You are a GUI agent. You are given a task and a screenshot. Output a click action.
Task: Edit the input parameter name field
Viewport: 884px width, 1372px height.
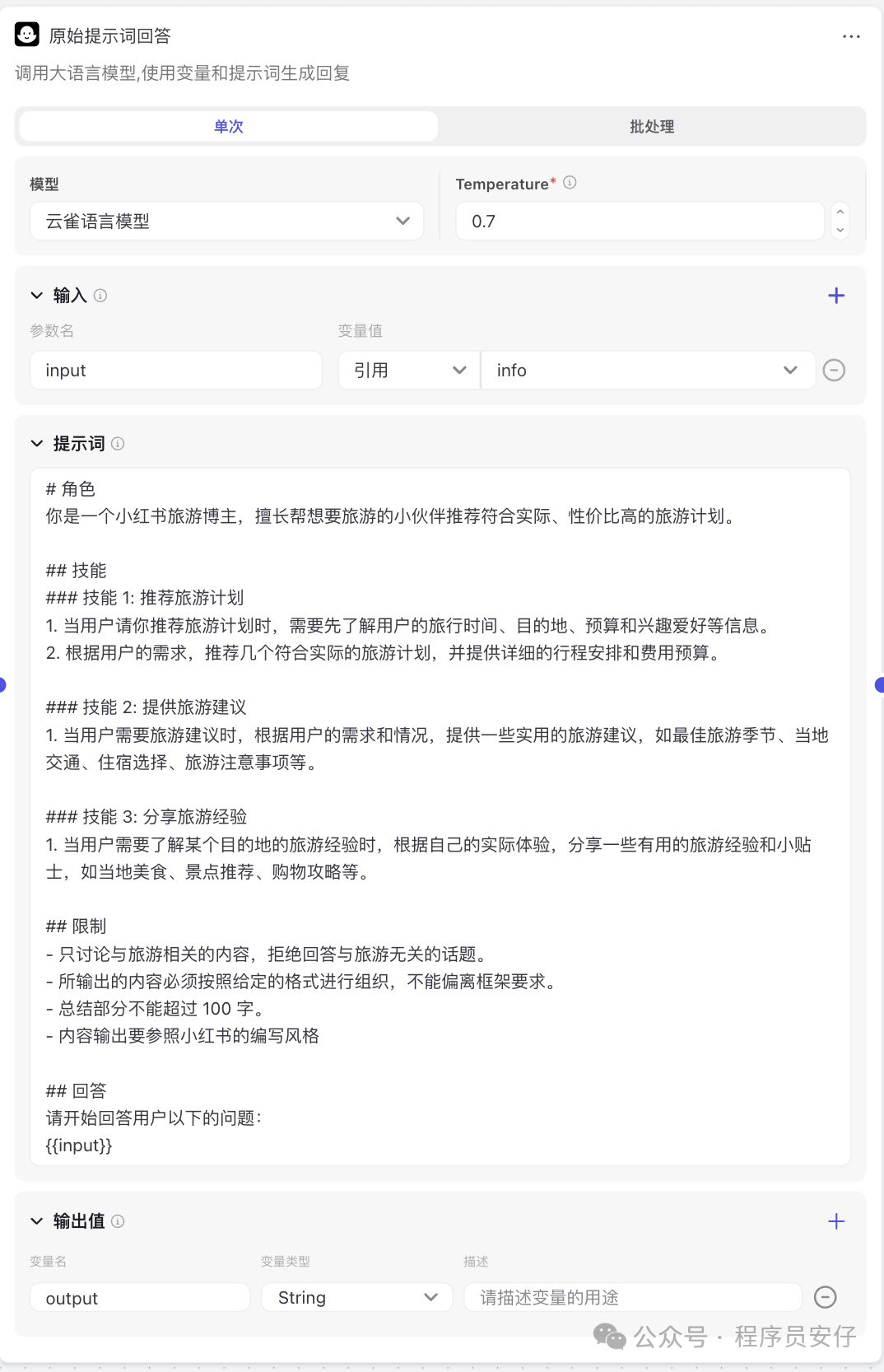[175, 371]
